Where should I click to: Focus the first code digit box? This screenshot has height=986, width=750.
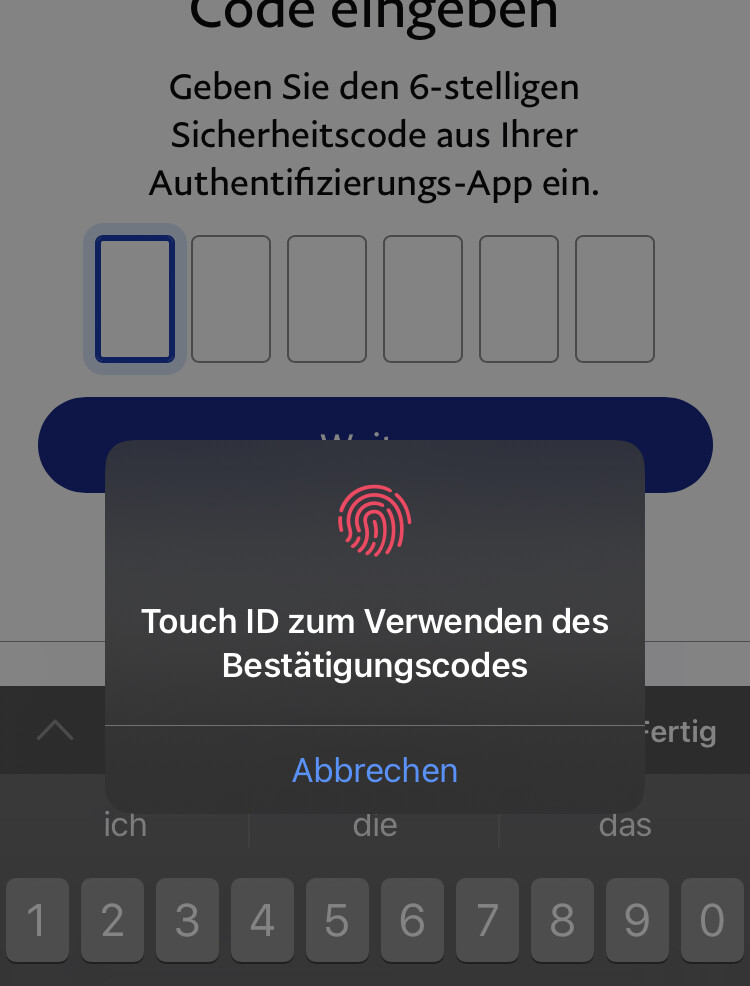[x=135, y=299]
